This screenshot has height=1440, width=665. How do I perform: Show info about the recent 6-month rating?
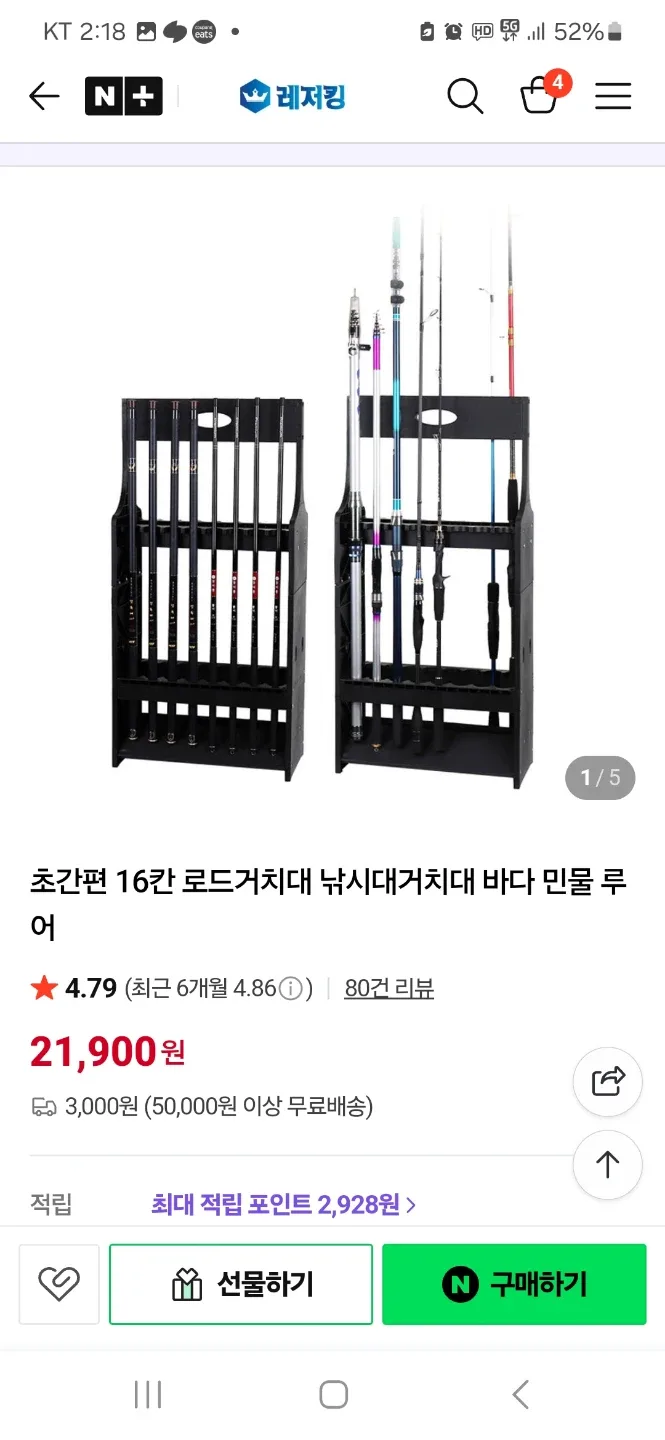point(290,989)
